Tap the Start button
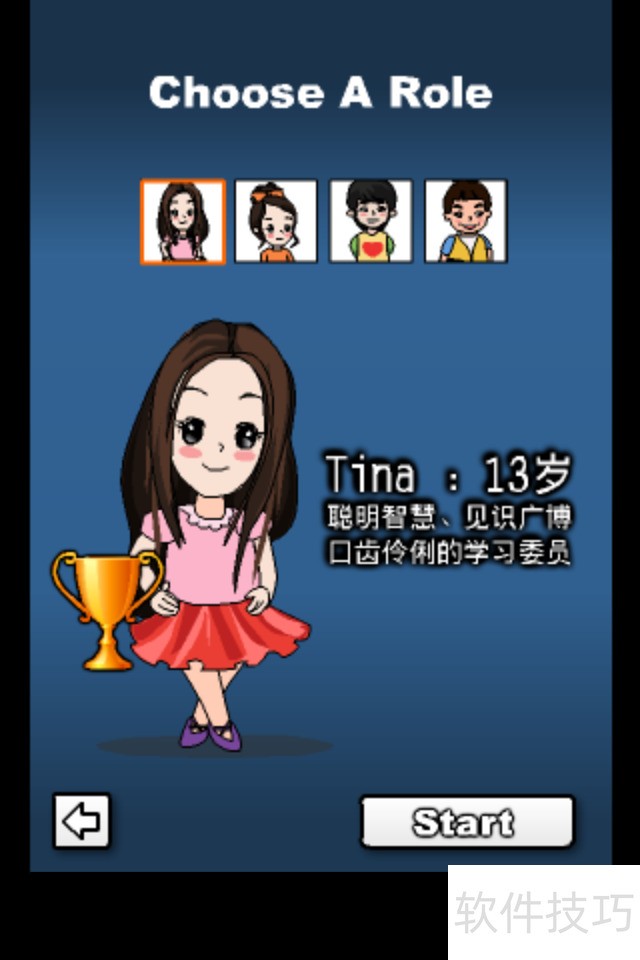 pos(467,822)
